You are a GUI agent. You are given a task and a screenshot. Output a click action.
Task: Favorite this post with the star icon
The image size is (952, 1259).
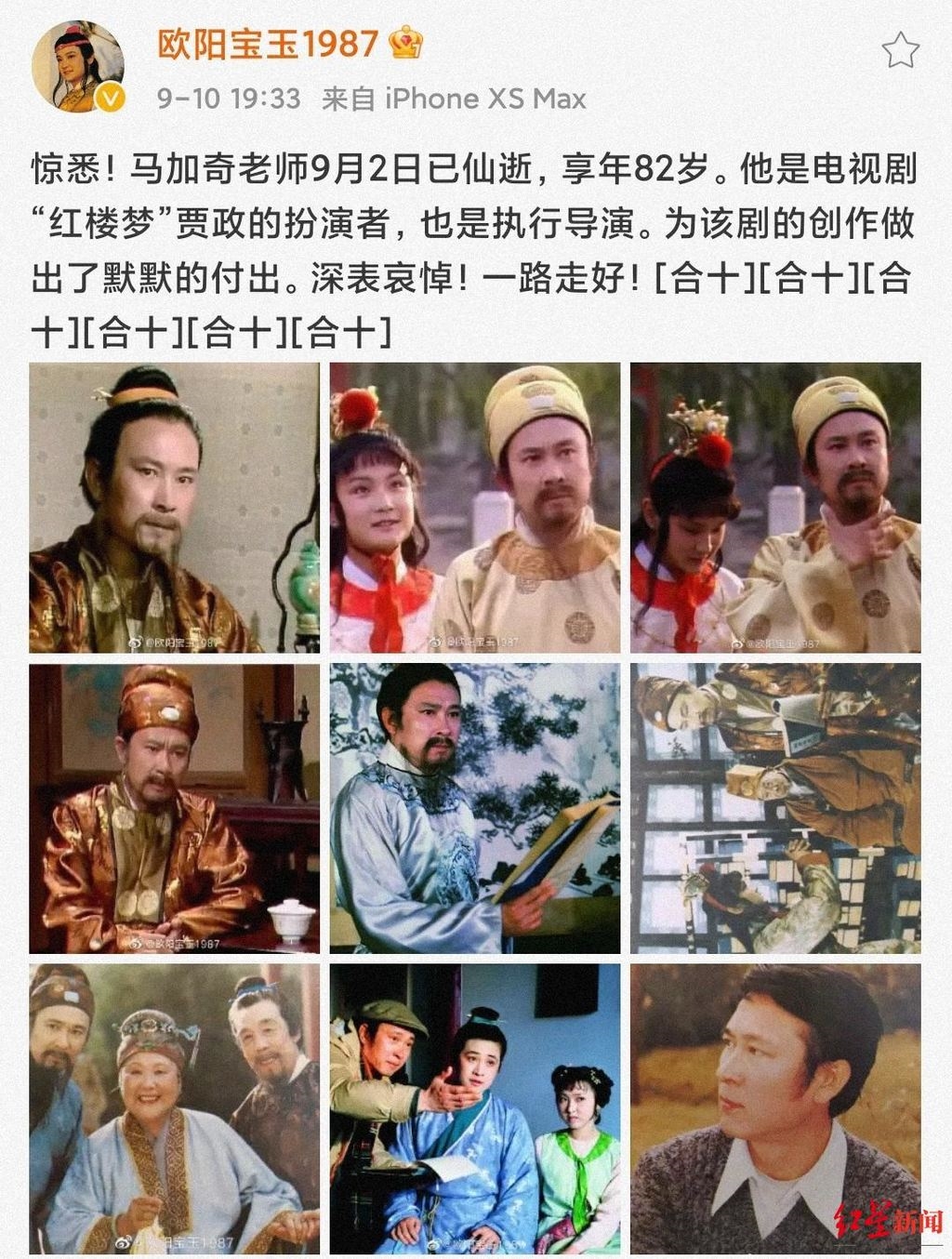(x=899, y=51)
